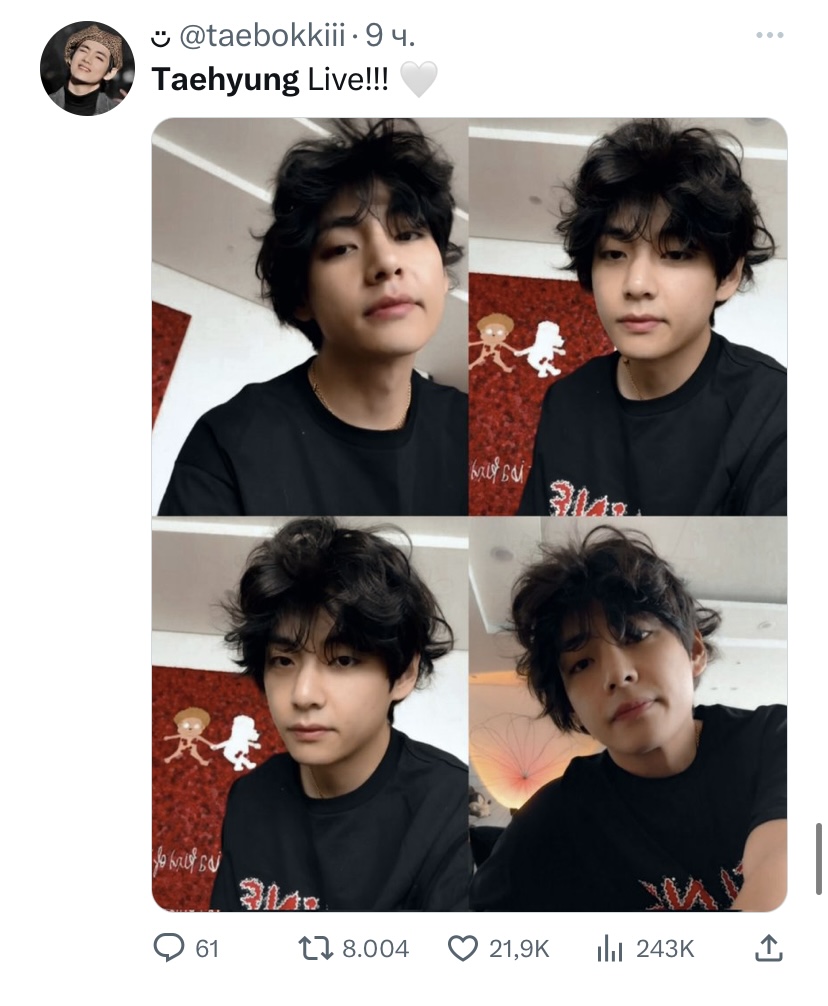Open the bottom-left photo of the tweet

point(309,714)
